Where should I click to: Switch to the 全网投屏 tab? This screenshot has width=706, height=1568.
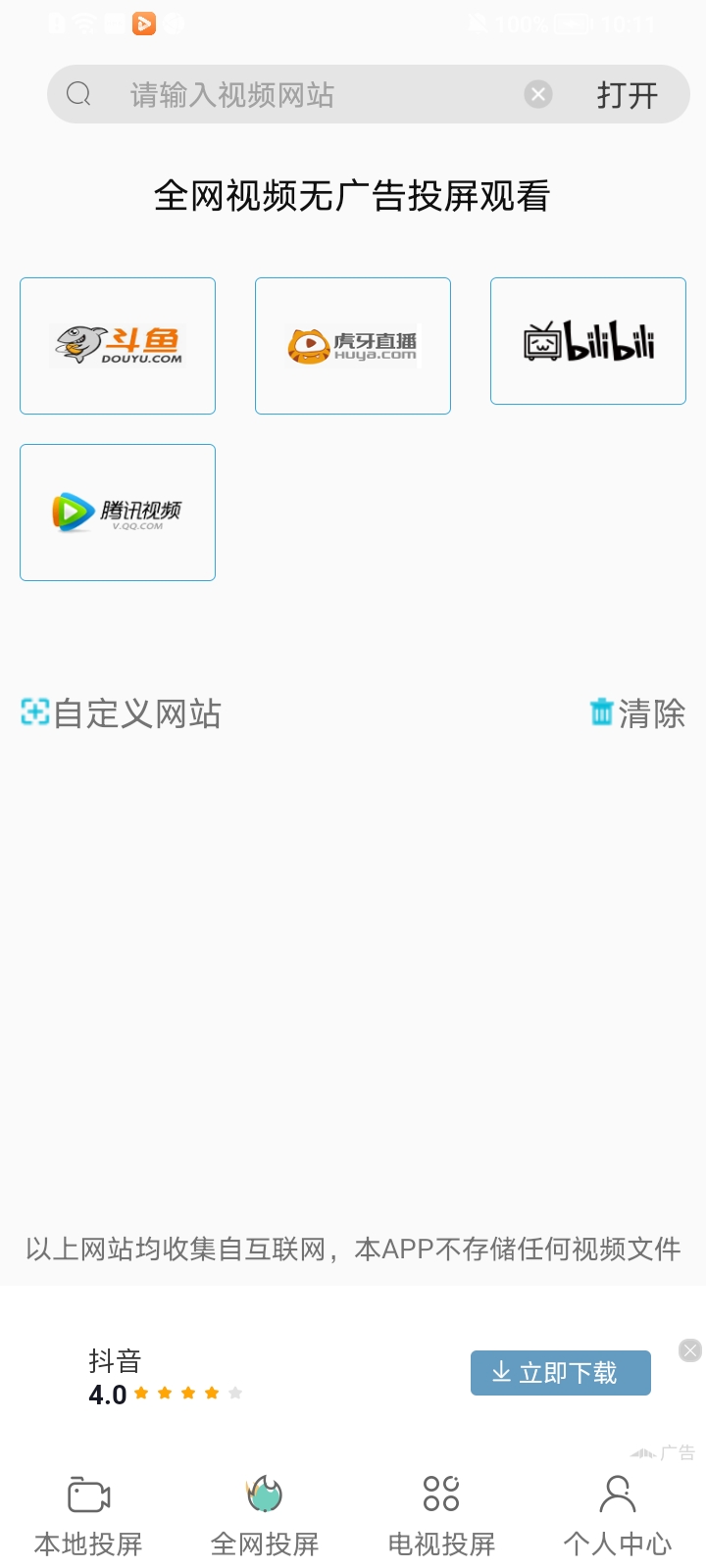click(265, 1515)
